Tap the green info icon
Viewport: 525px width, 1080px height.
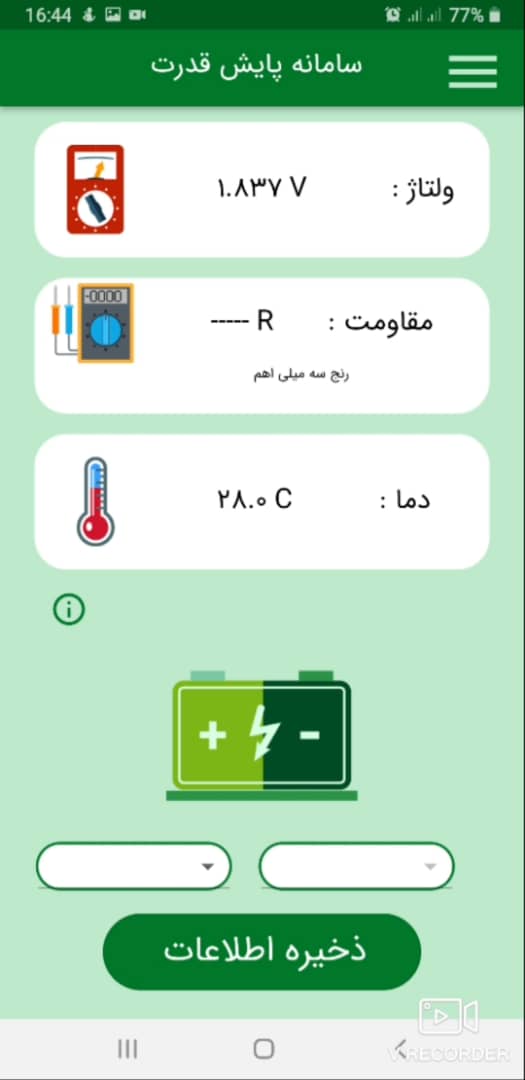coord(69,610)
